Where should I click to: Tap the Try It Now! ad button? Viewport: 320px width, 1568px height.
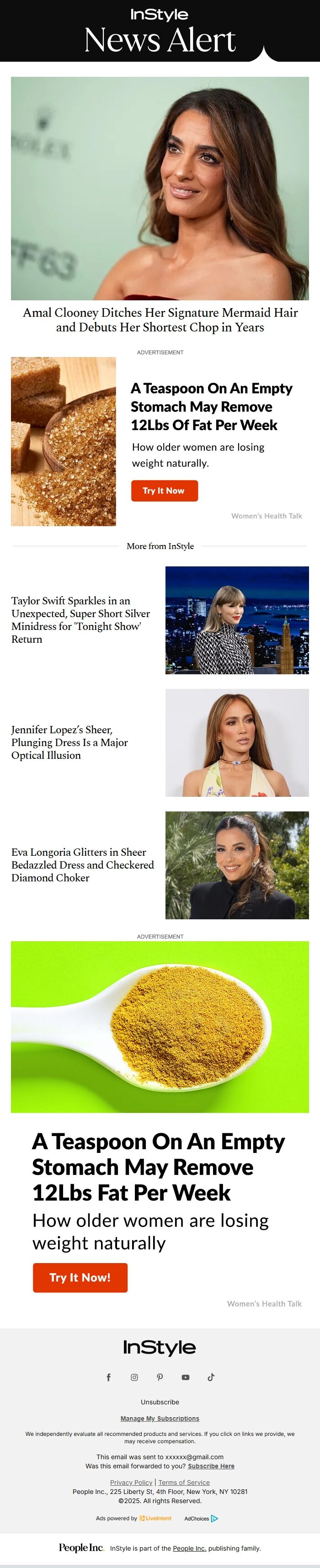coord(80,1277)
